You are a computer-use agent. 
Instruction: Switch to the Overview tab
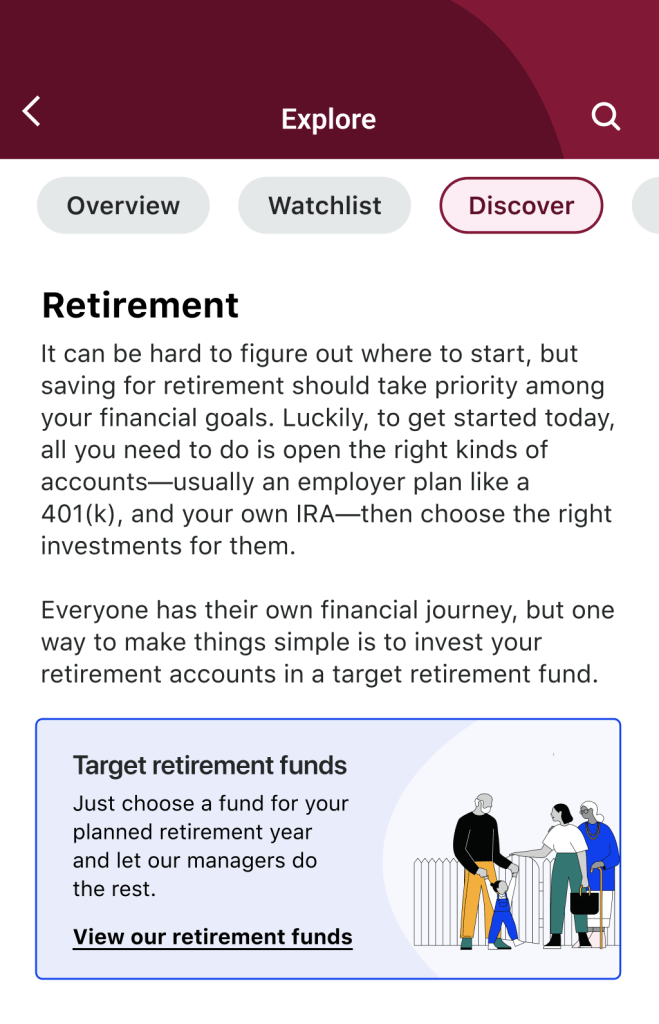pos(123,205)
